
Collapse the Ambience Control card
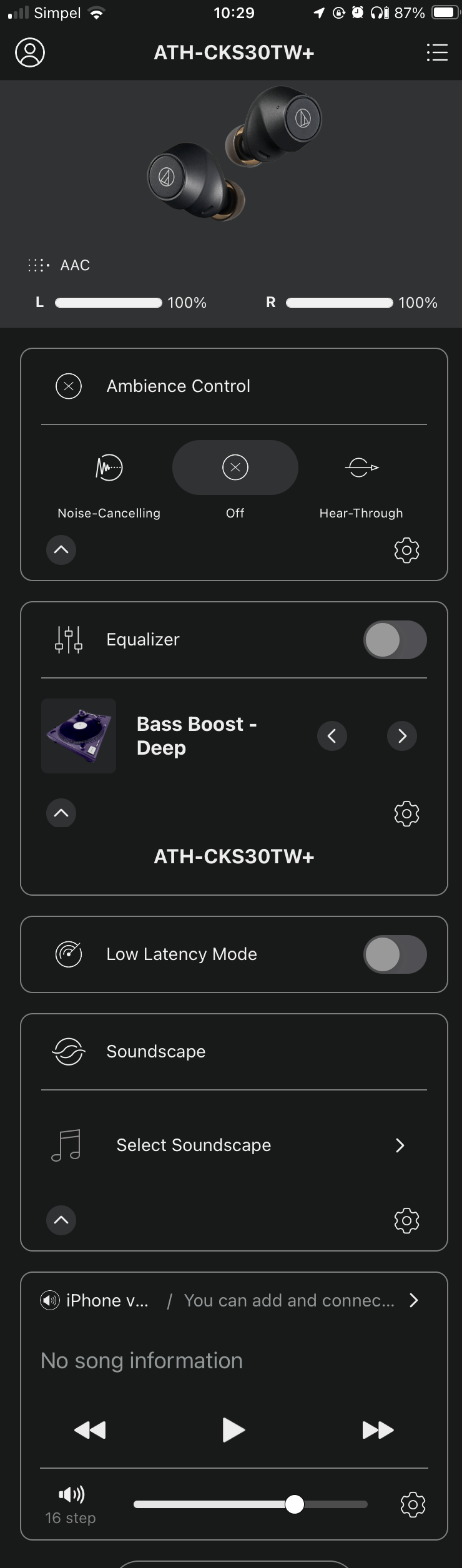point(61,550)
